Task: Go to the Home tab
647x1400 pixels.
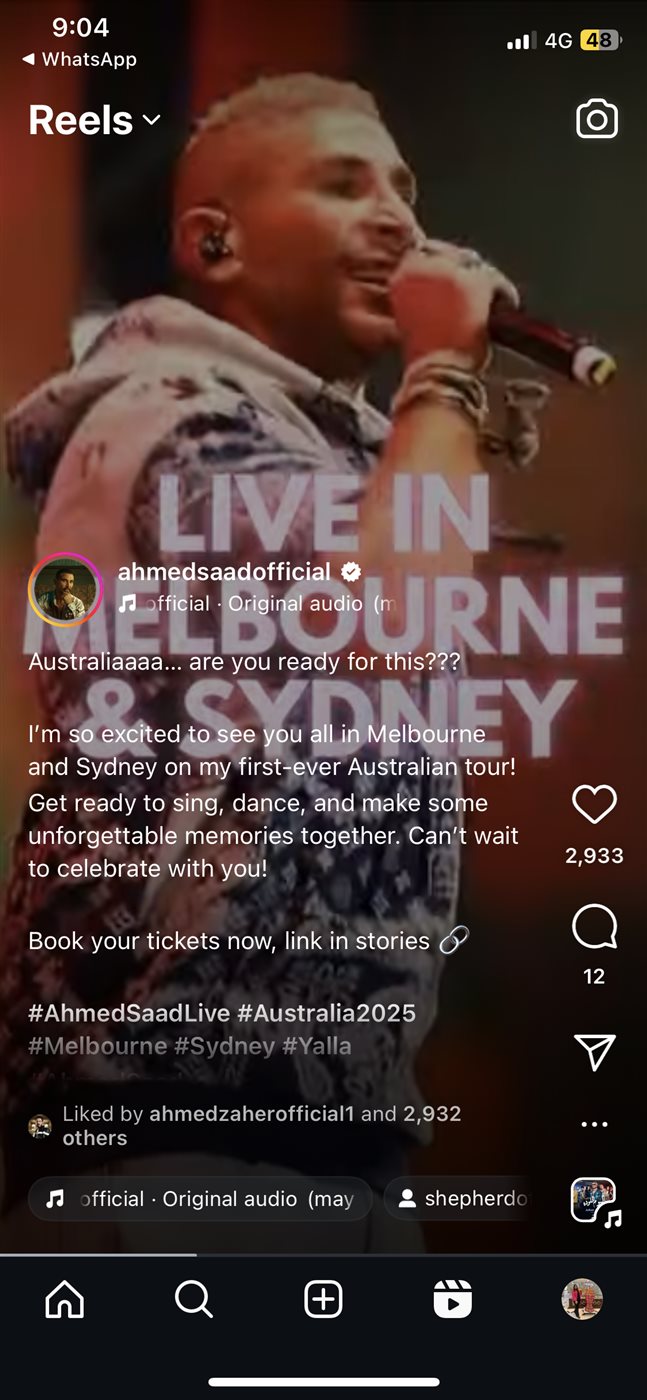Action: click(x=65, y=1300)
